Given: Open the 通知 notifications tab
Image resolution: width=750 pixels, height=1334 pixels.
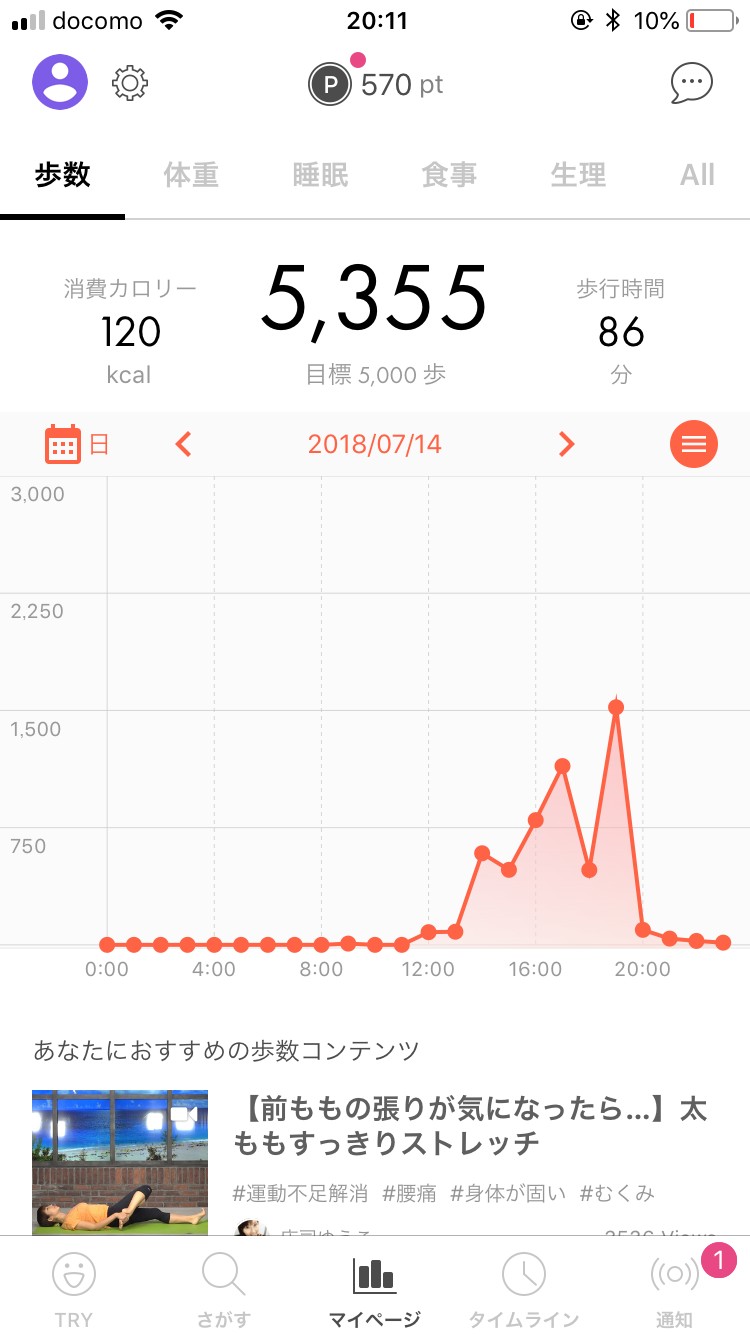Looking at the screenshot, I should [x=675, y=1288].
